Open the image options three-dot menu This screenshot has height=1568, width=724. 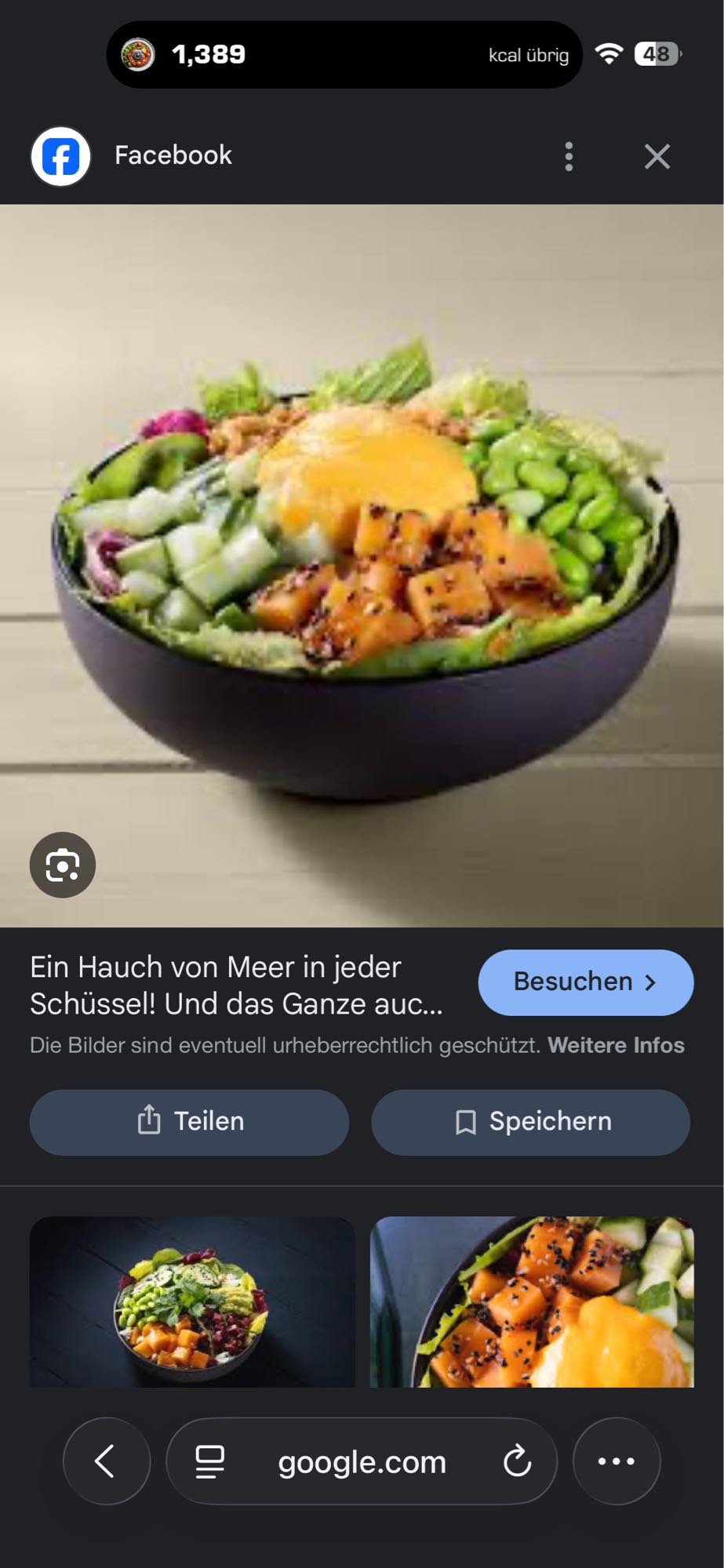click(568, 156)
